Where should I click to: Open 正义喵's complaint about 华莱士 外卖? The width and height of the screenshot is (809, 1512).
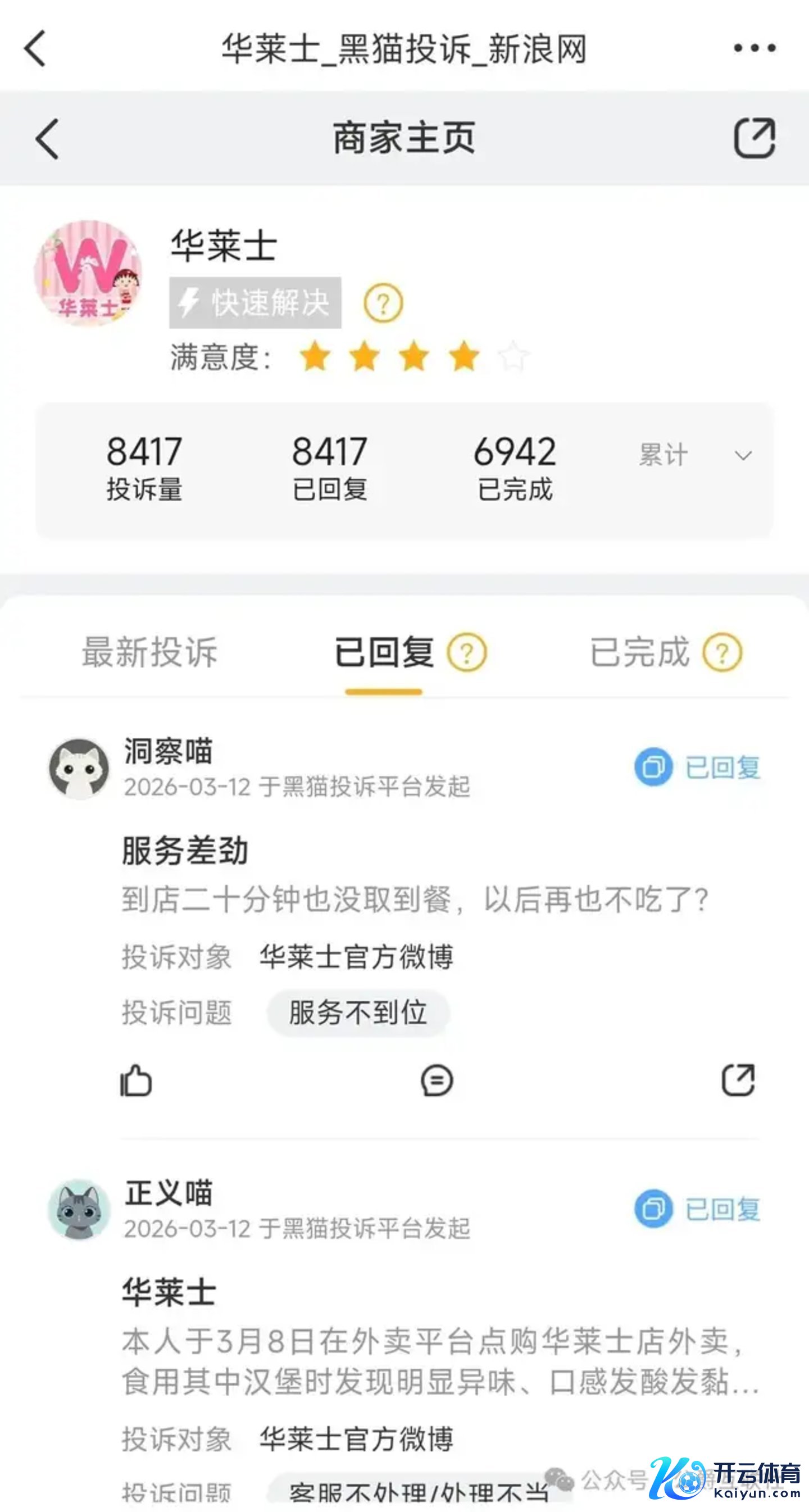click(x=434, y=1362)
